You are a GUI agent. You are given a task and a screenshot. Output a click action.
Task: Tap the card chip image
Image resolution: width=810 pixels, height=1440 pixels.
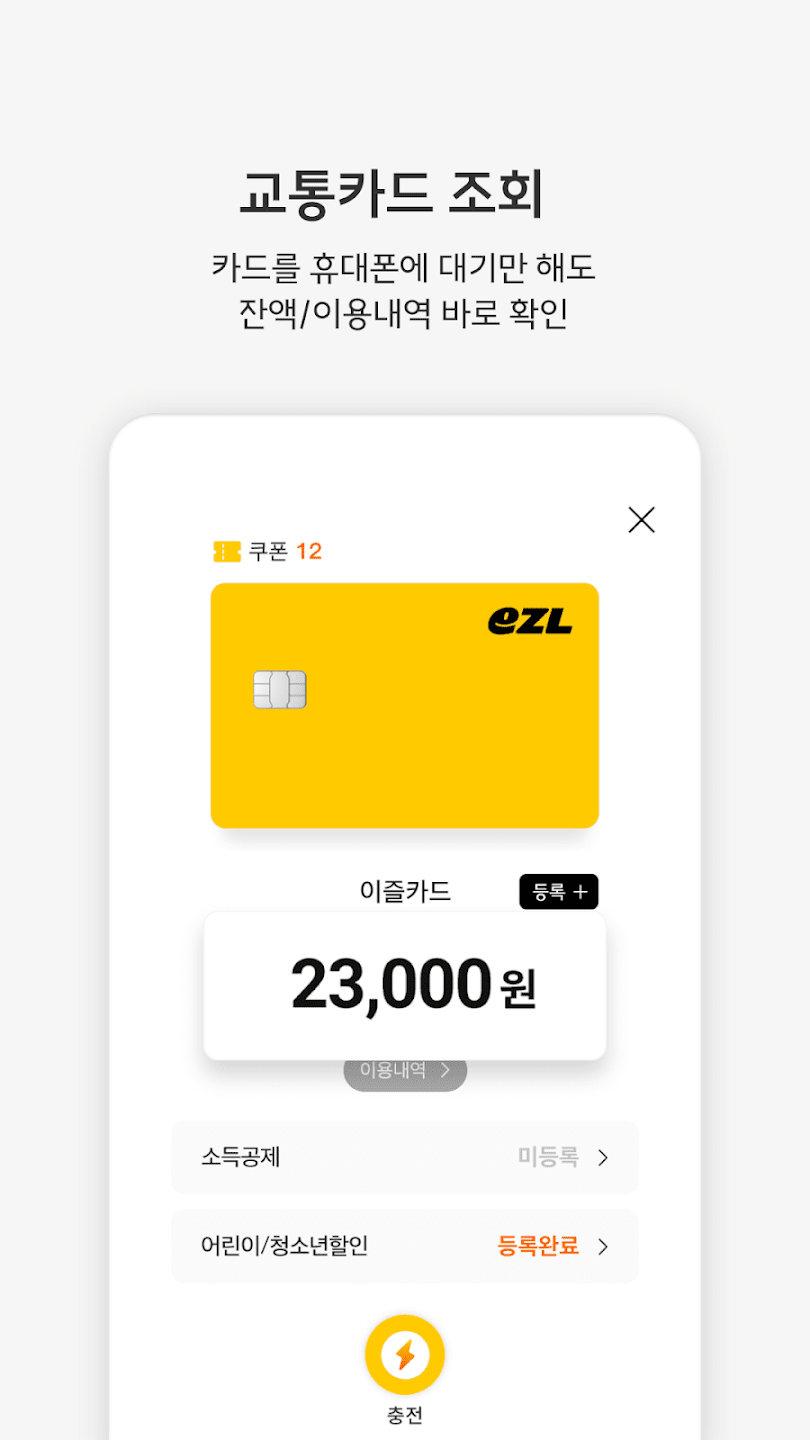[x=280, y=690]
